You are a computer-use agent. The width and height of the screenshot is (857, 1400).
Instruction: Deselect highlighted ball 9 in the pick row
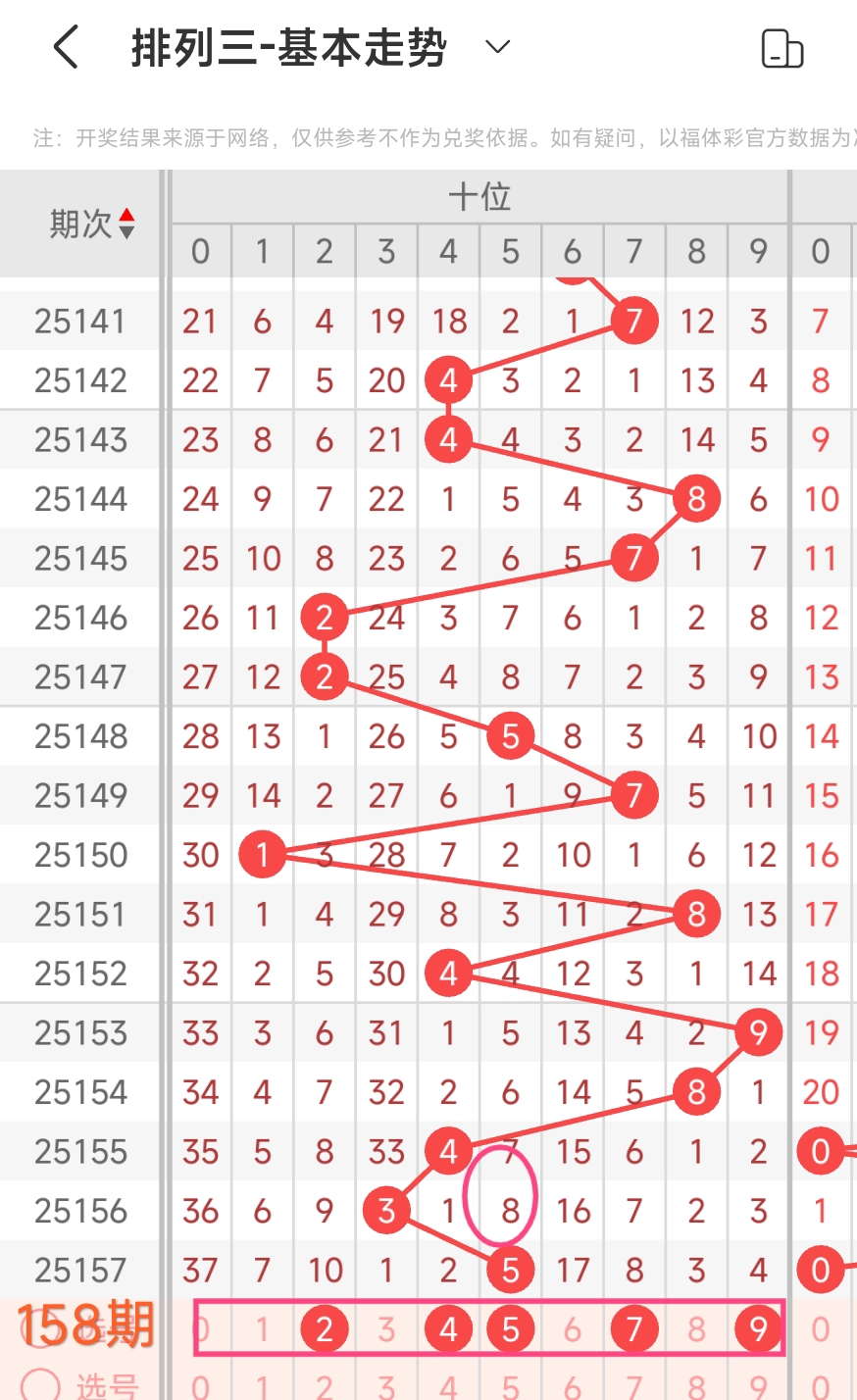point(758,1329)
